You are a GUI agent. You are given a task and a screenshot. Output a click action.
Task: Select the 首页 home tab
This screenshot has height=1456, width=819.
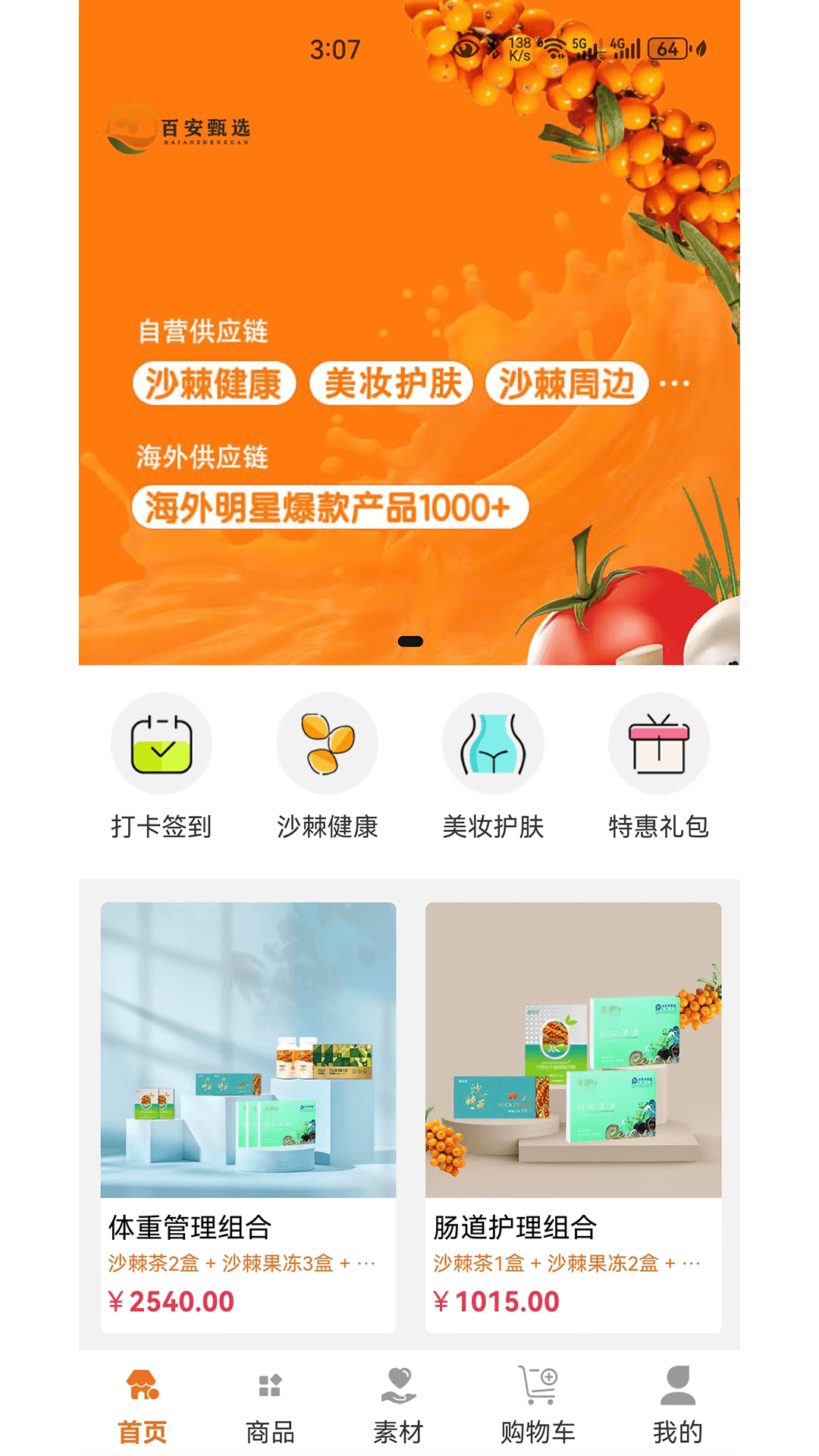pos(143,1404)
